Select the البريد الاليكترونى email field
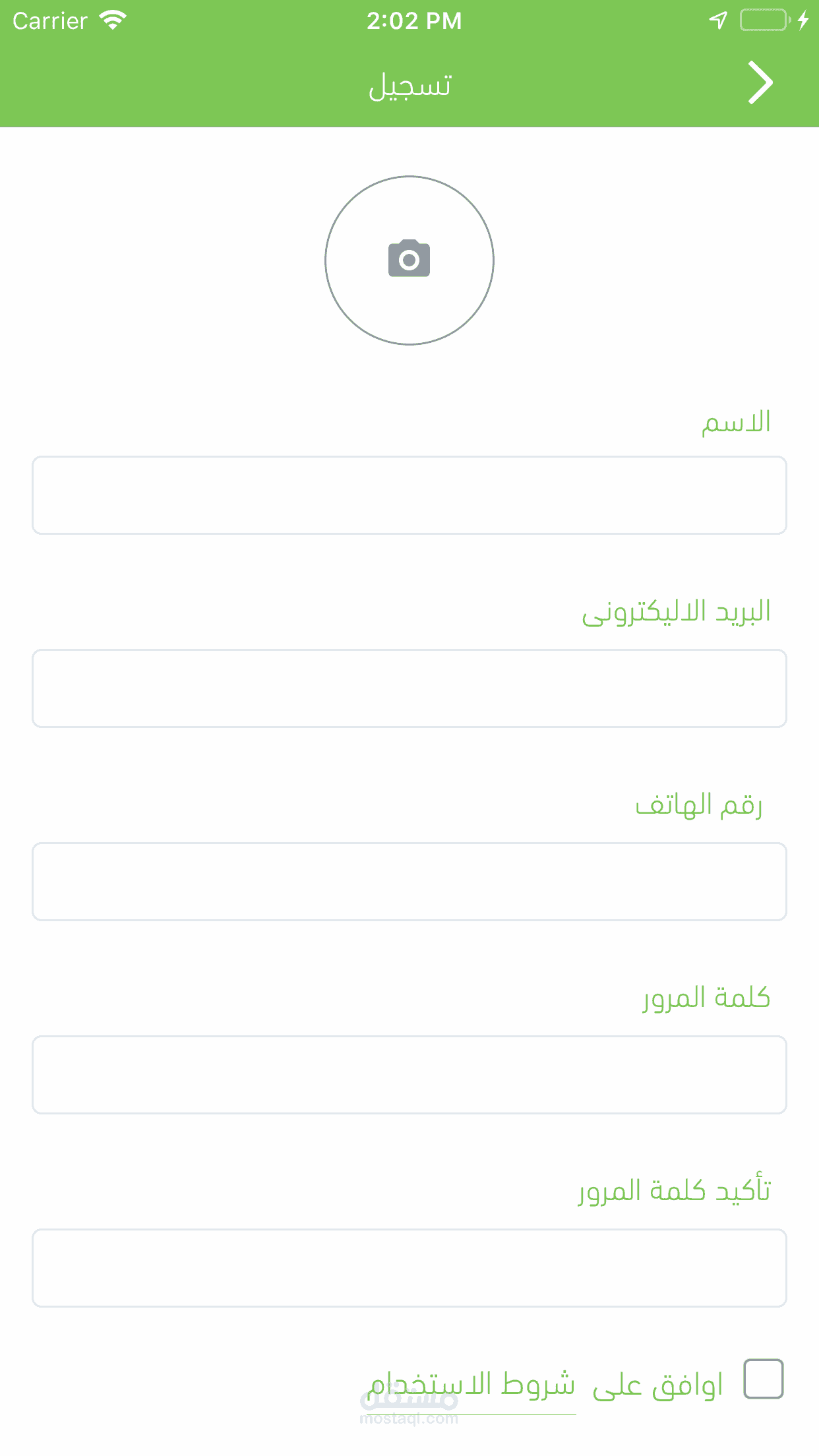This screenshot has height=1456, width=819. [x=409, y=688]
